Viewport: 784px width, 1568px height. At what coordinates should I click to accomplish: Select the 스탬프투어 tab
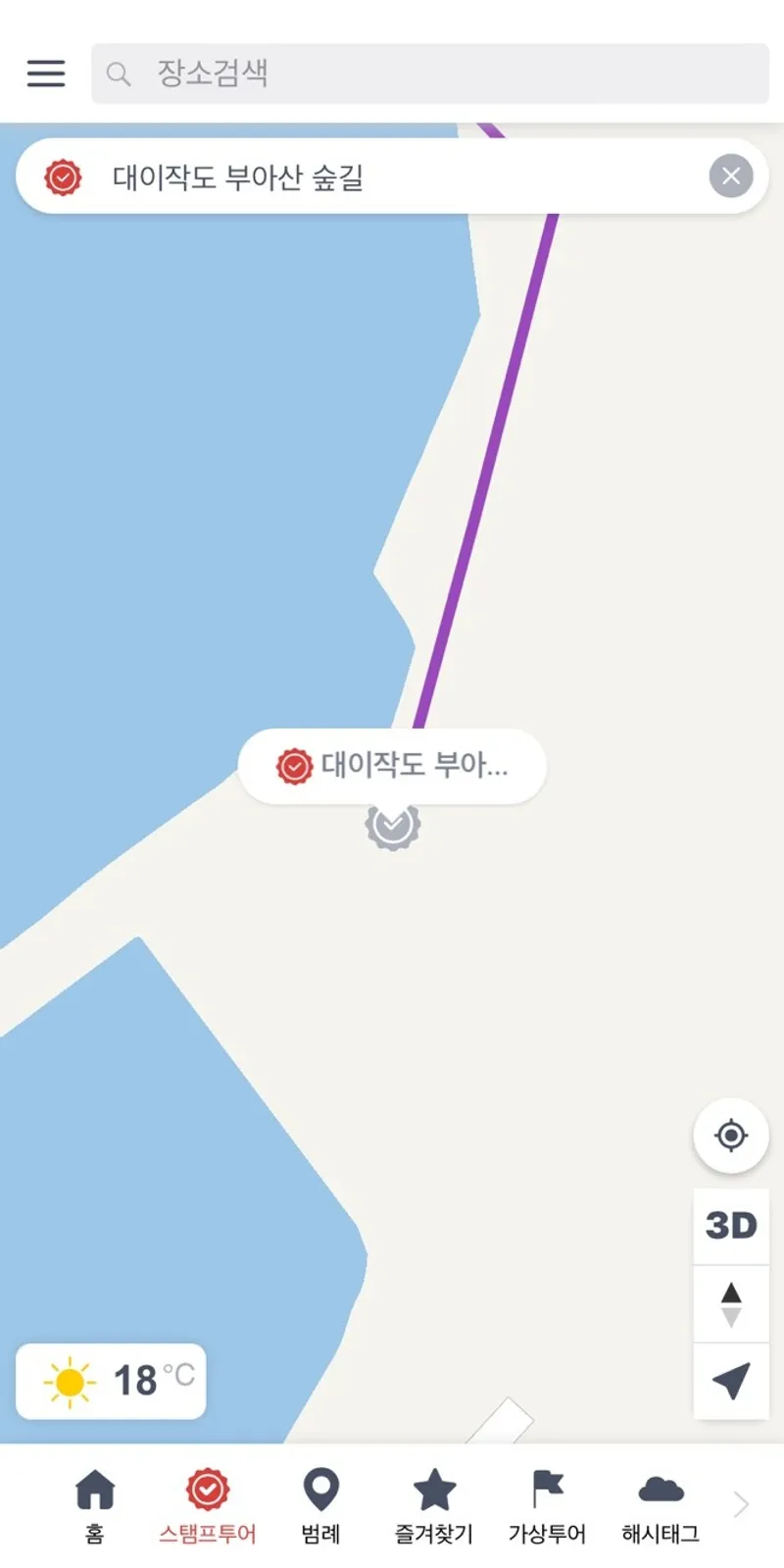(x=208, y=1506)
